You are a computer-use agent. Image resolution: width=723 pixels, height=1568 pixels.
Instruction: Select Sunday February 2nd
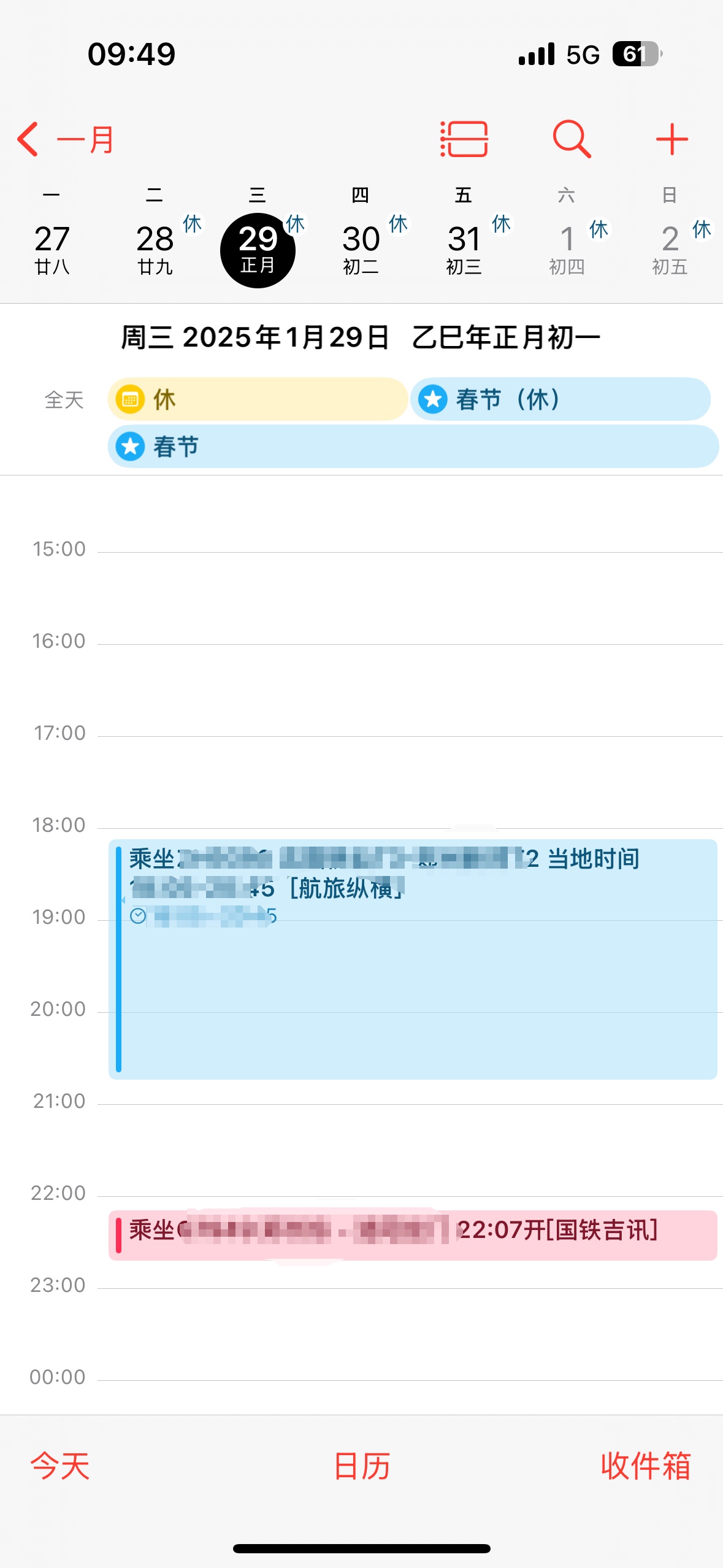pos(670,248)
